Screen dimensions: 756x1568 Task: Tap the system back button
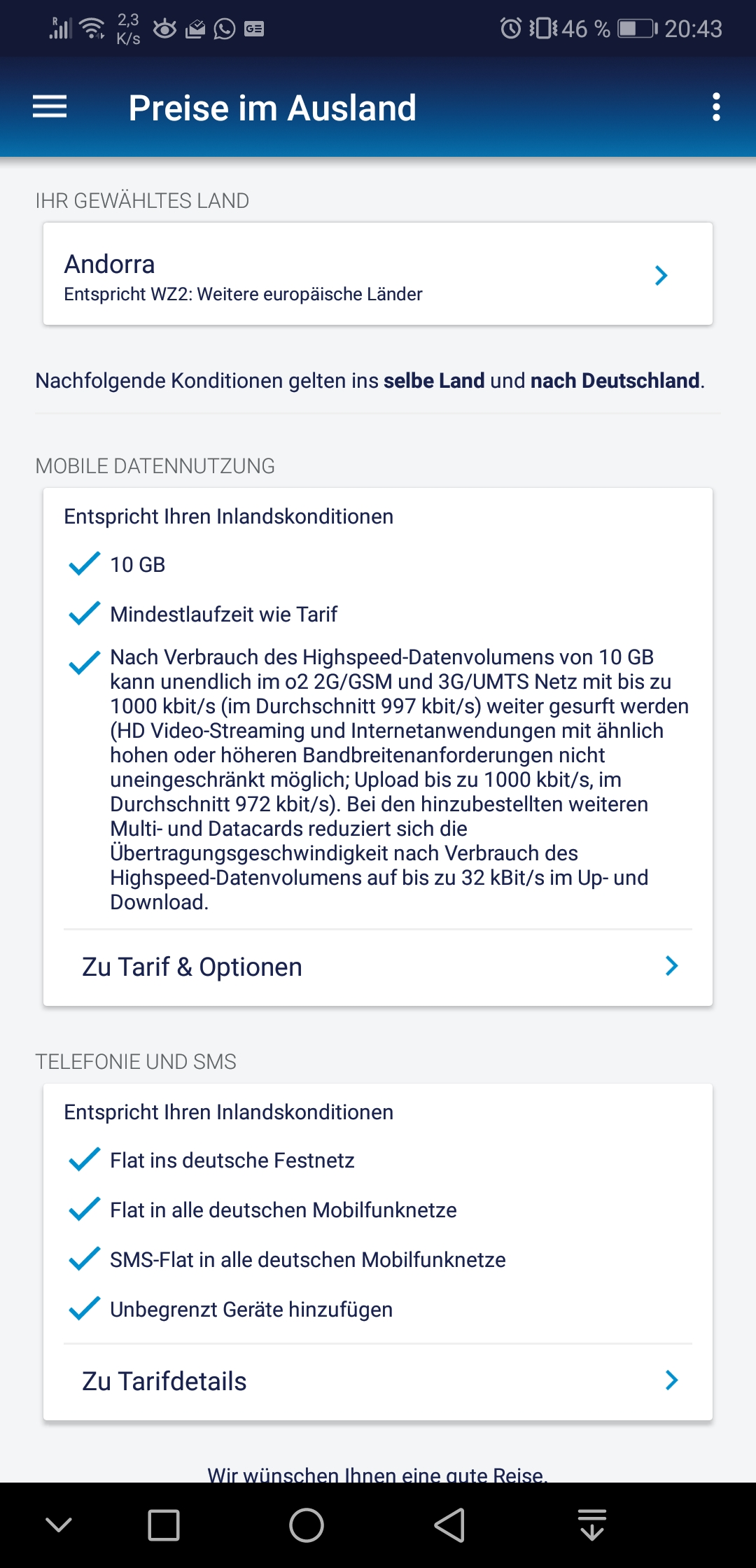pos(449,1525)
